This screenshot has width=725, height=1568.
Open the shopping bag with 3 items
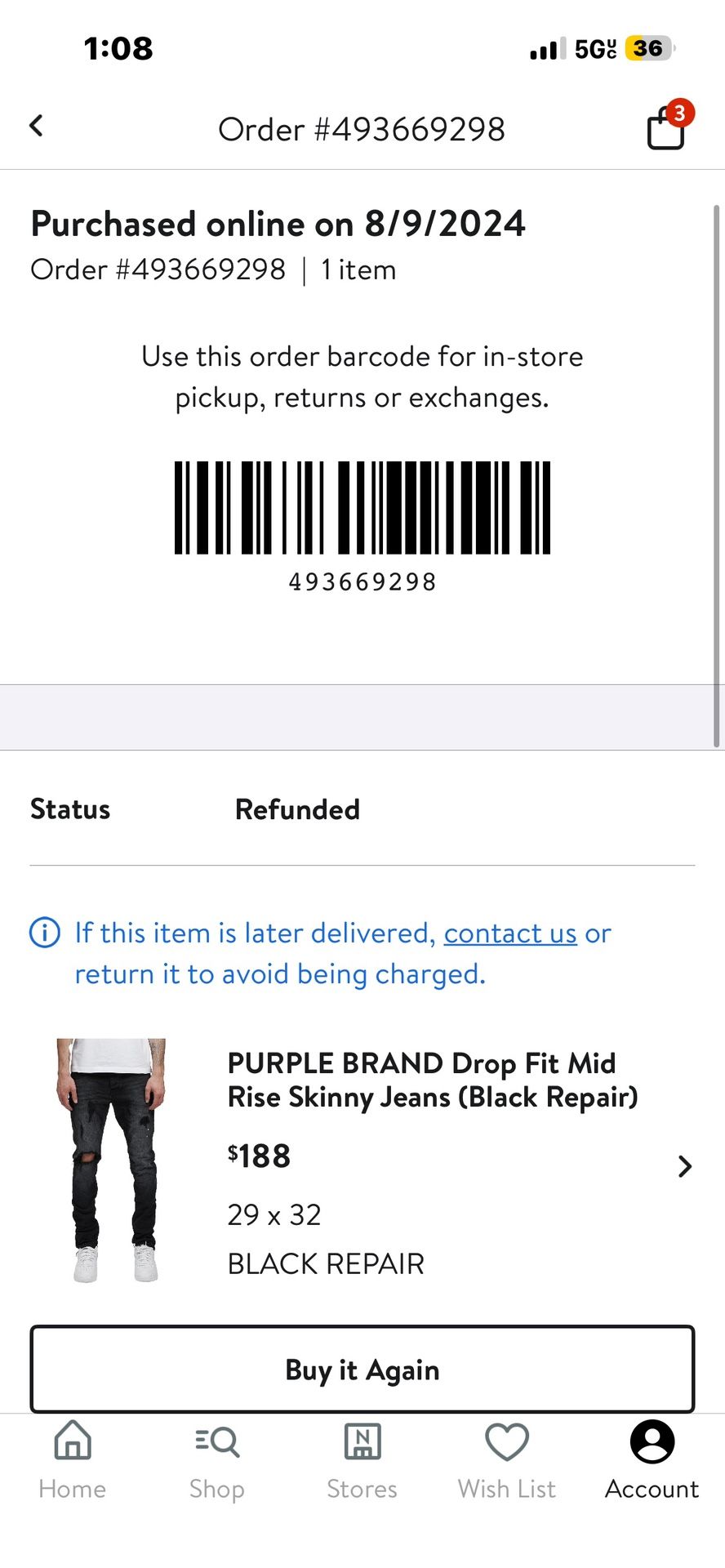[666, 129]
